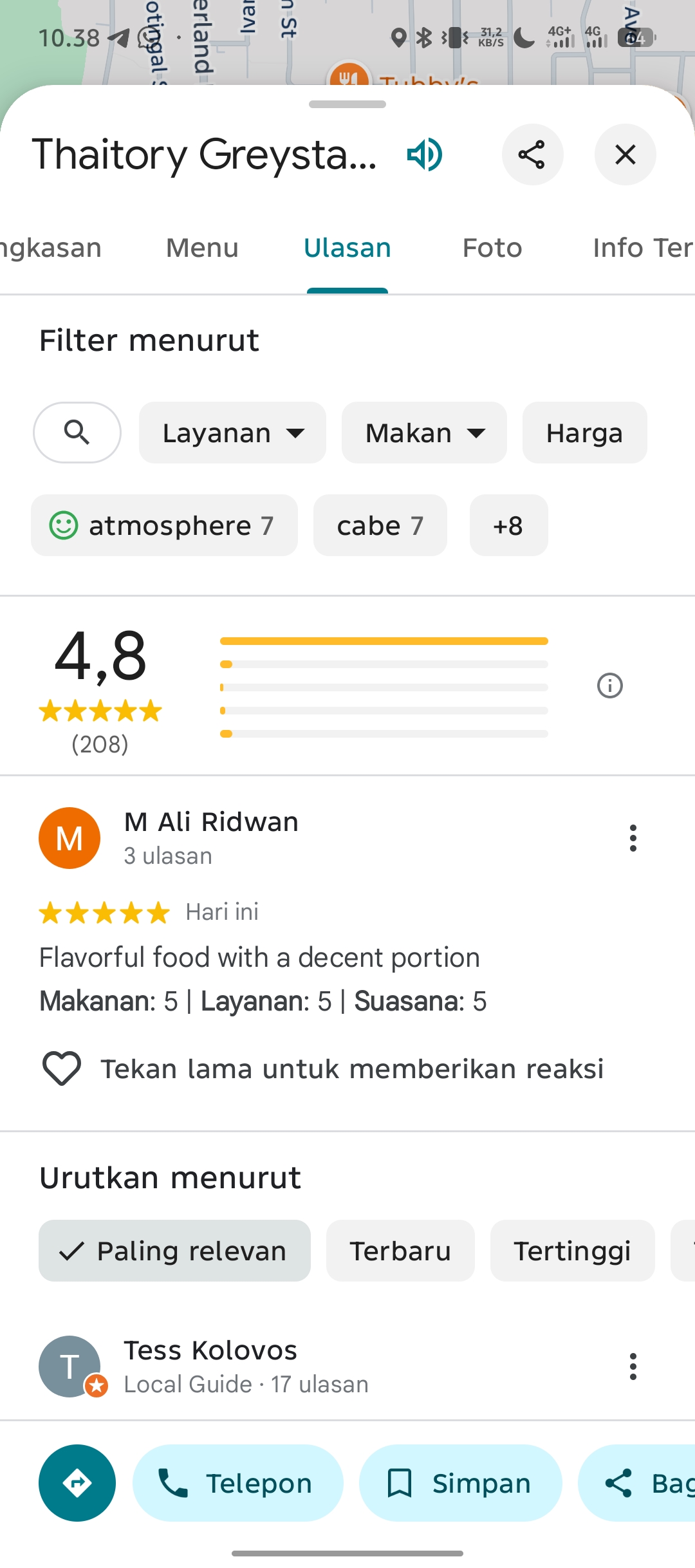Sort reviews by Terbaru
This screenshot has height=1568, width=695.
(400, 1251)
